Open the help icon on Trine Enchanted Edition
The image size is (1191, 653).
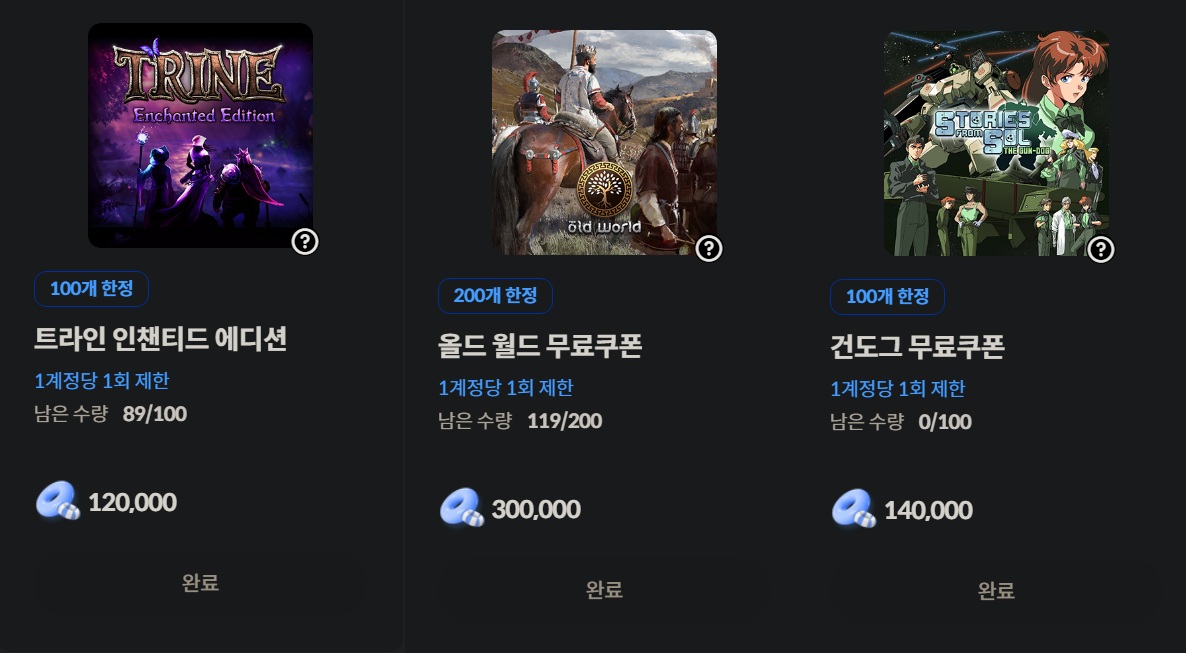(x=305, y=241)
